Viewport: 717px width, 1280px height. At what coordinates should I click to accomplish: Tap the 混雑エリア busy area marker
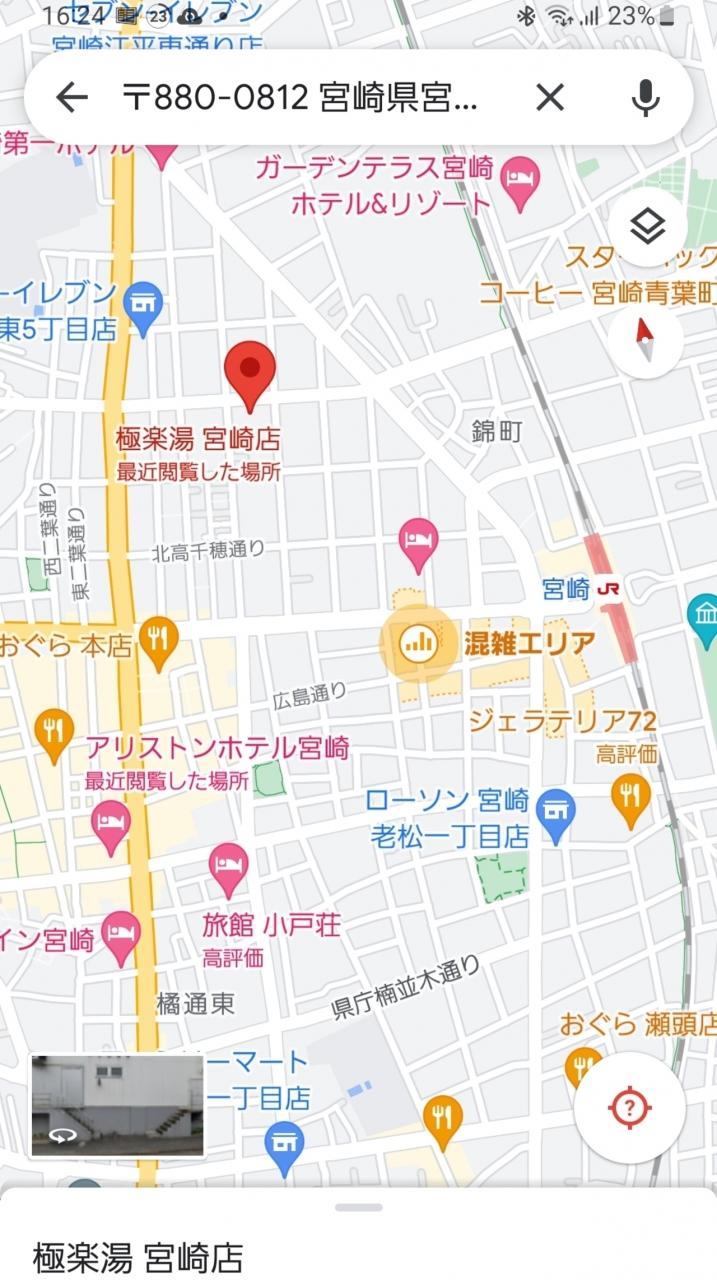[x=418, y=643]
